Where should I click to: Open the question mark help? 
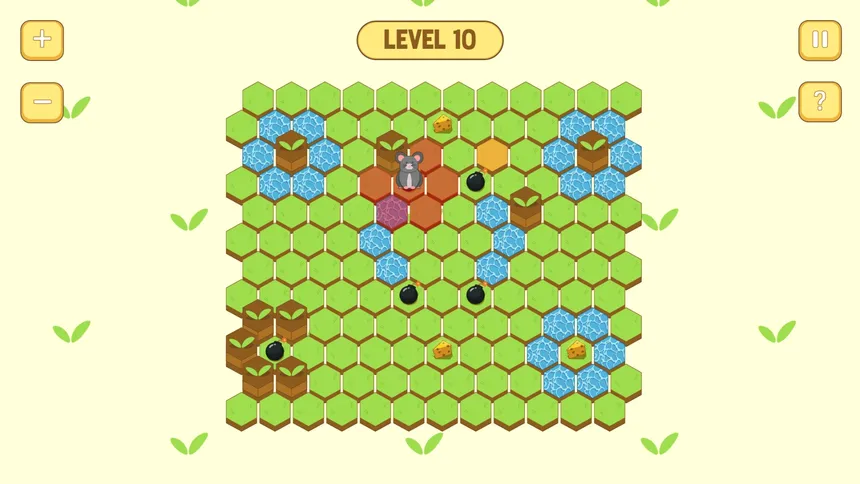819,102
